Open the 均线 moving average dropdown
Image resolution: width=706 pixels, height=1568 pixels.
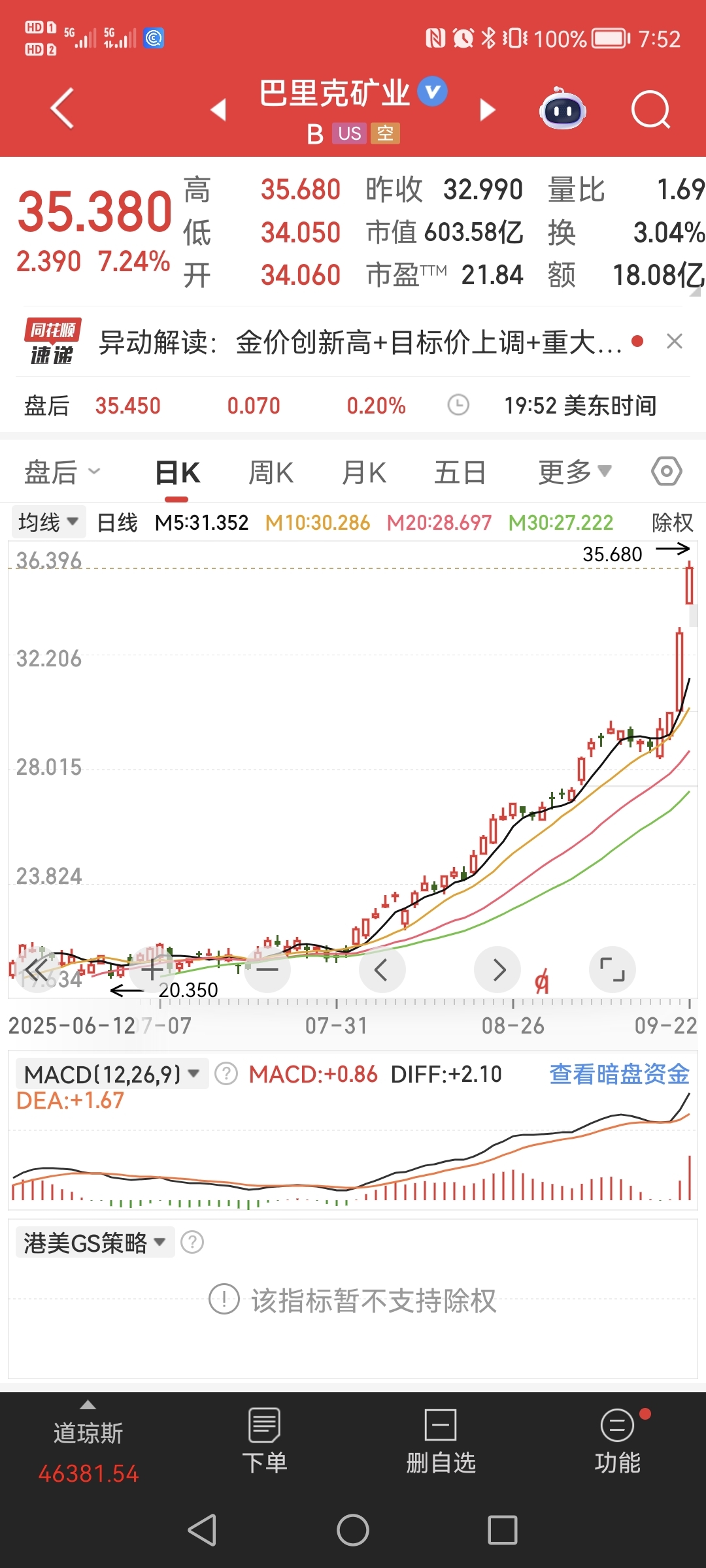tap(48, 521)
